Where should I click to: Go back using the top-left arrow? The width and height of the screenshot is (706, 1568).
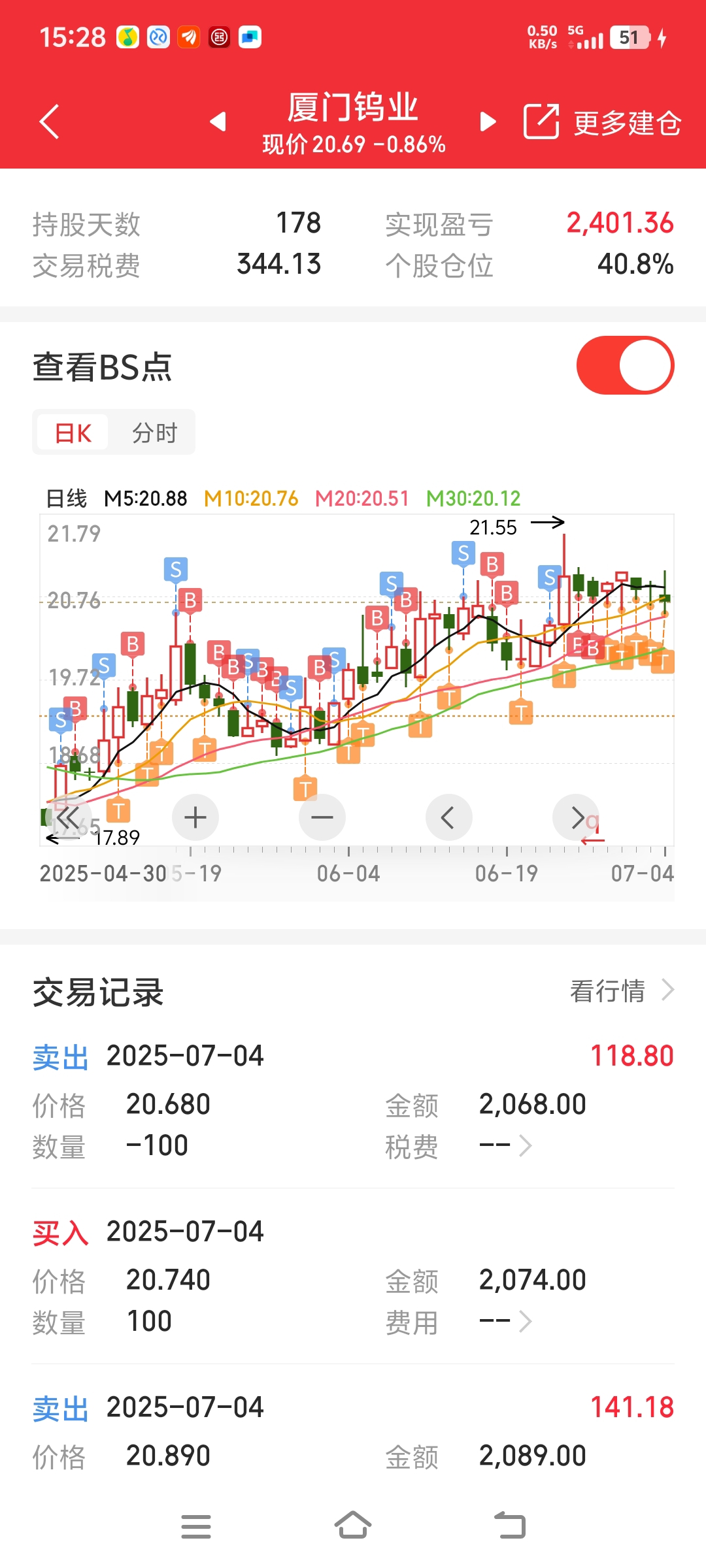50,122
